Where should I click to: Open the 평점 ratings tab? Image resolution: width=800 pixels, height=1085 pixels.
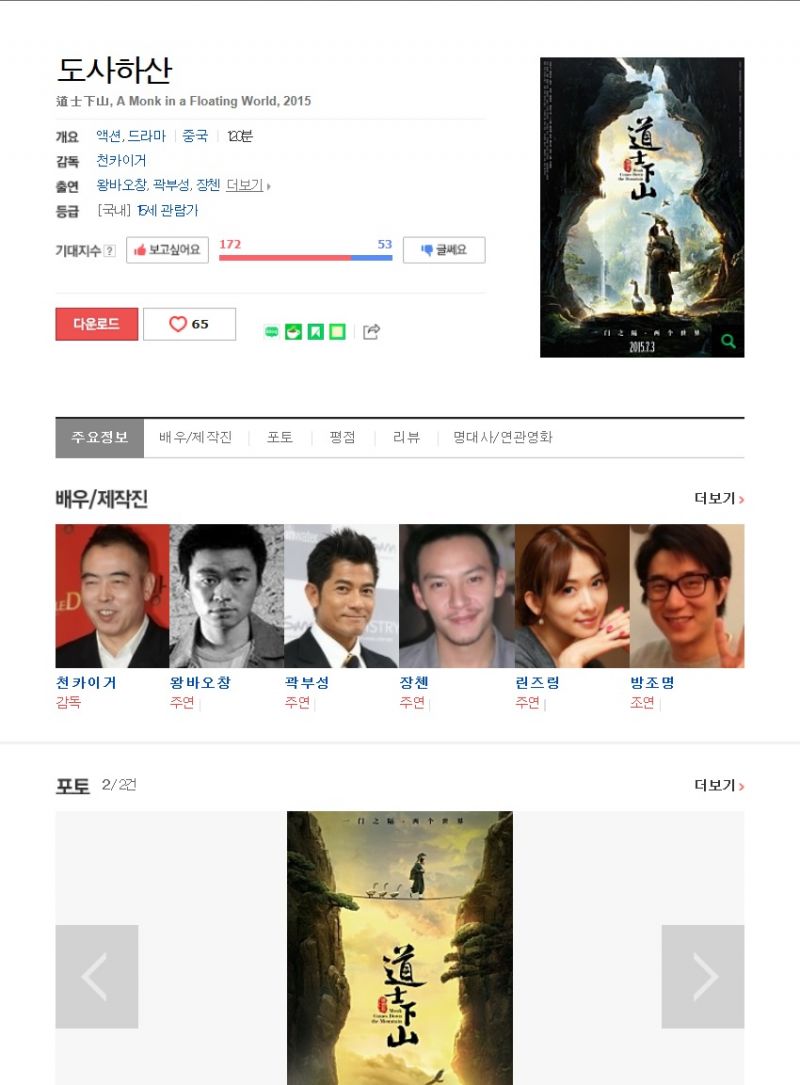[342, 437]
